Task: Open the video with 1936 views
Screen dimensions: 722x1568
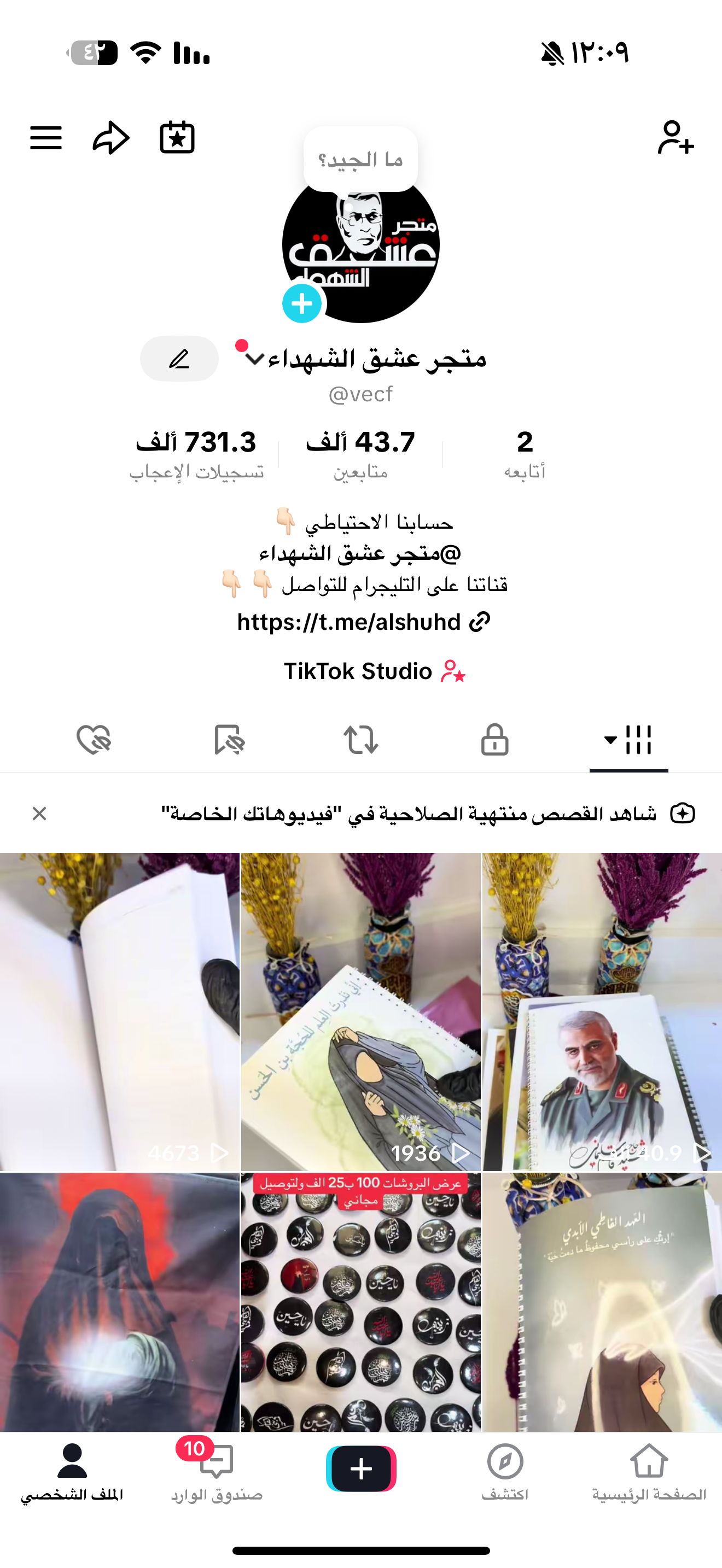Action: click(x=360, y=1010)
